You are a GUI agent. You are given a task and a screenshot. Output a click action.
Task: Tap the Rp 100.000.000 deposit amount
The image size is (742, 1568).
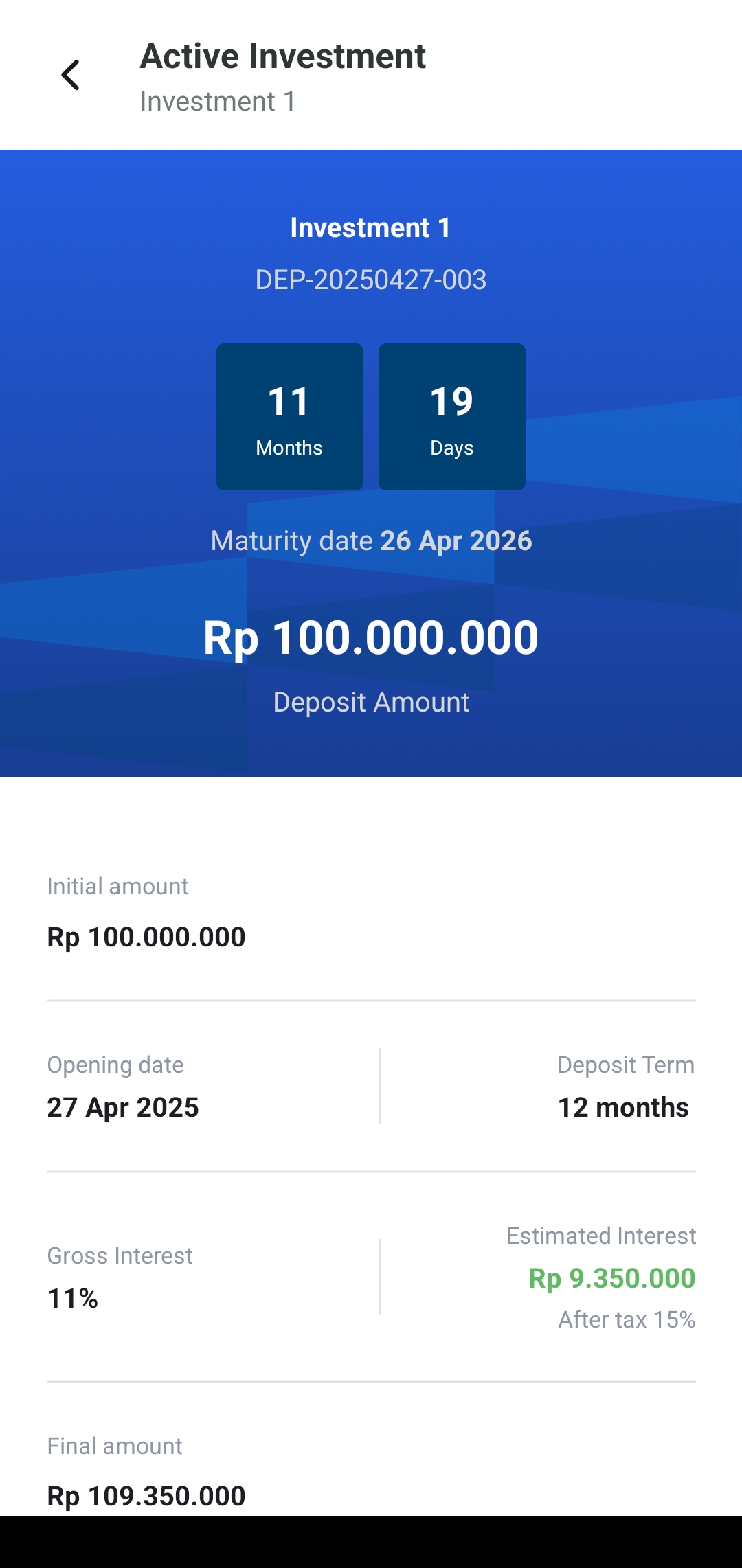tap(371, 638)
